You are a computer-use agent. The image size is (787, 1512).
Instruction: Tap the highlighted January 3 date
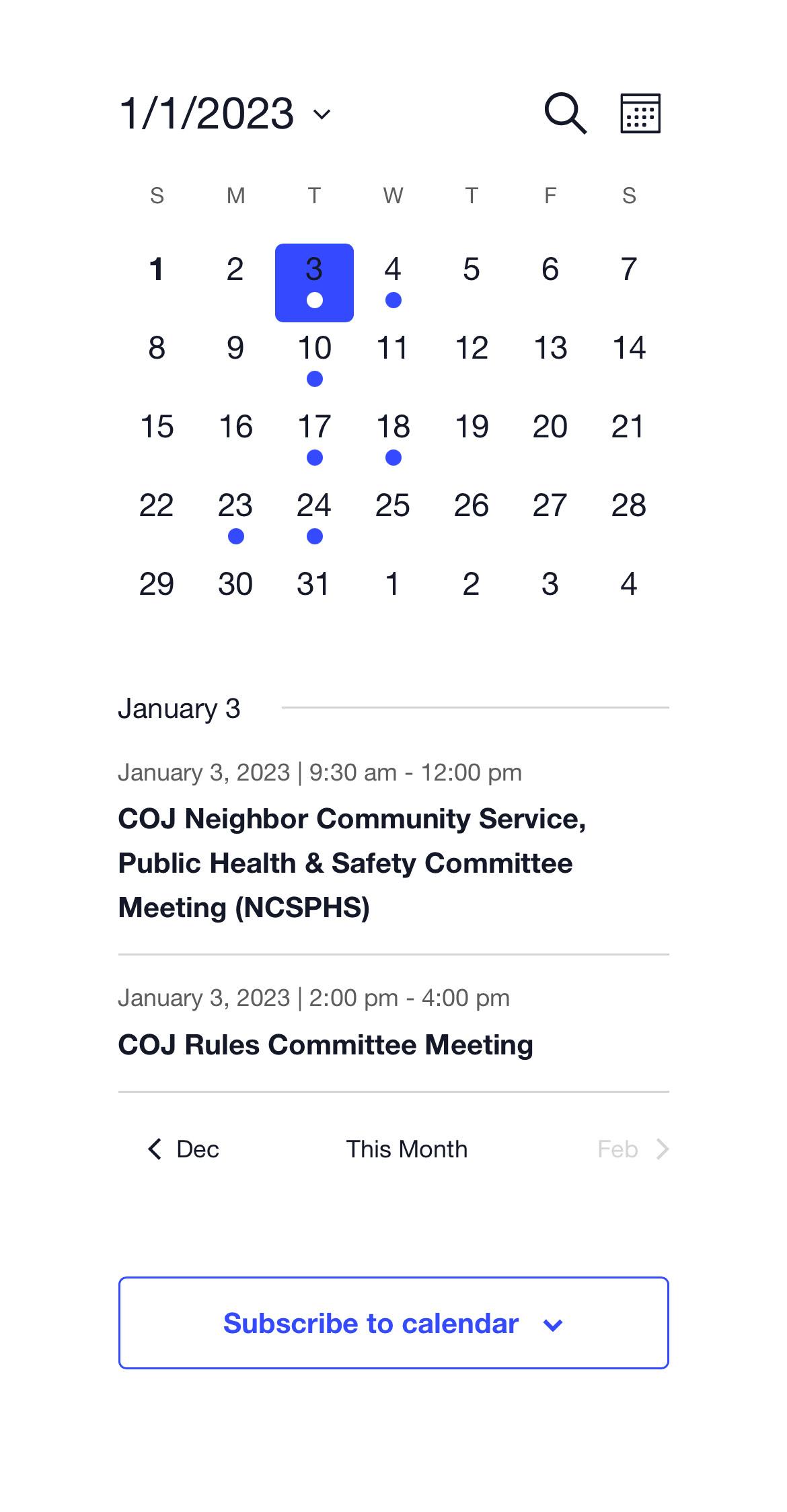(314, 283)
